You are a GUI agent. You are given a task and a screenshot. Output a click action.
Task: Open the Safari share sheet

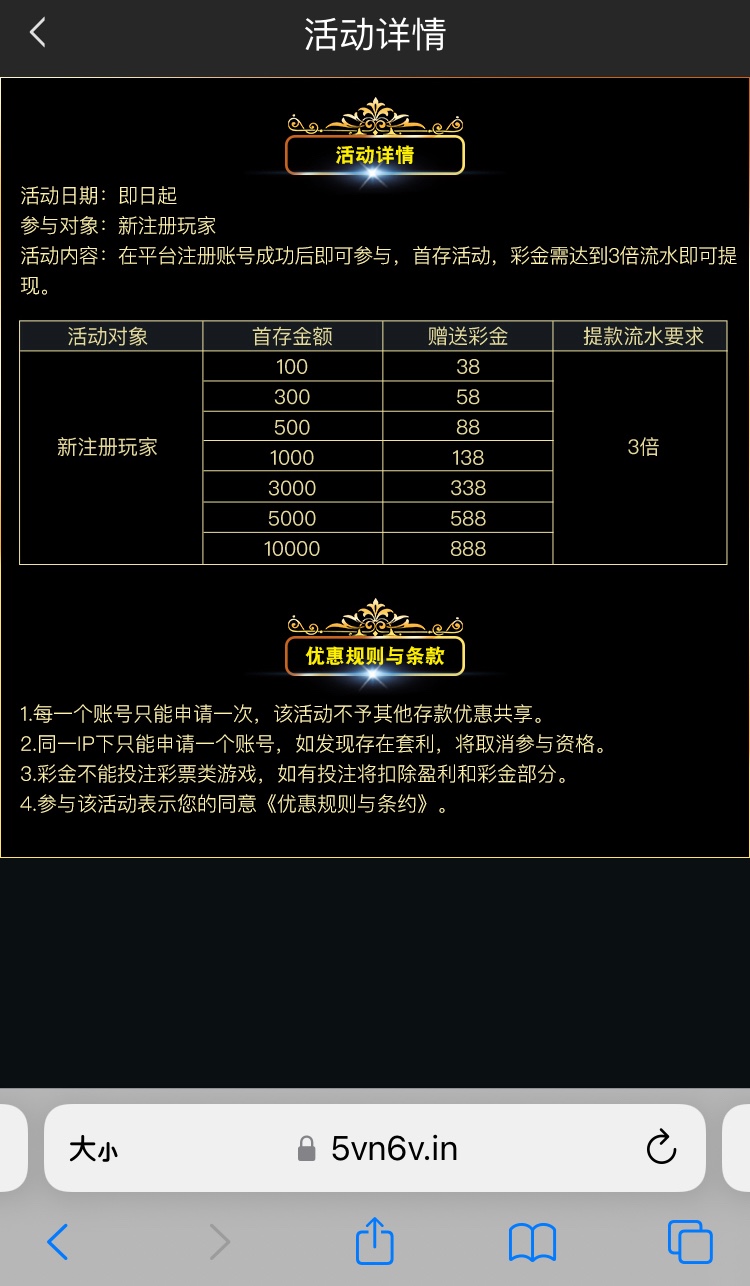point(375,1242)
